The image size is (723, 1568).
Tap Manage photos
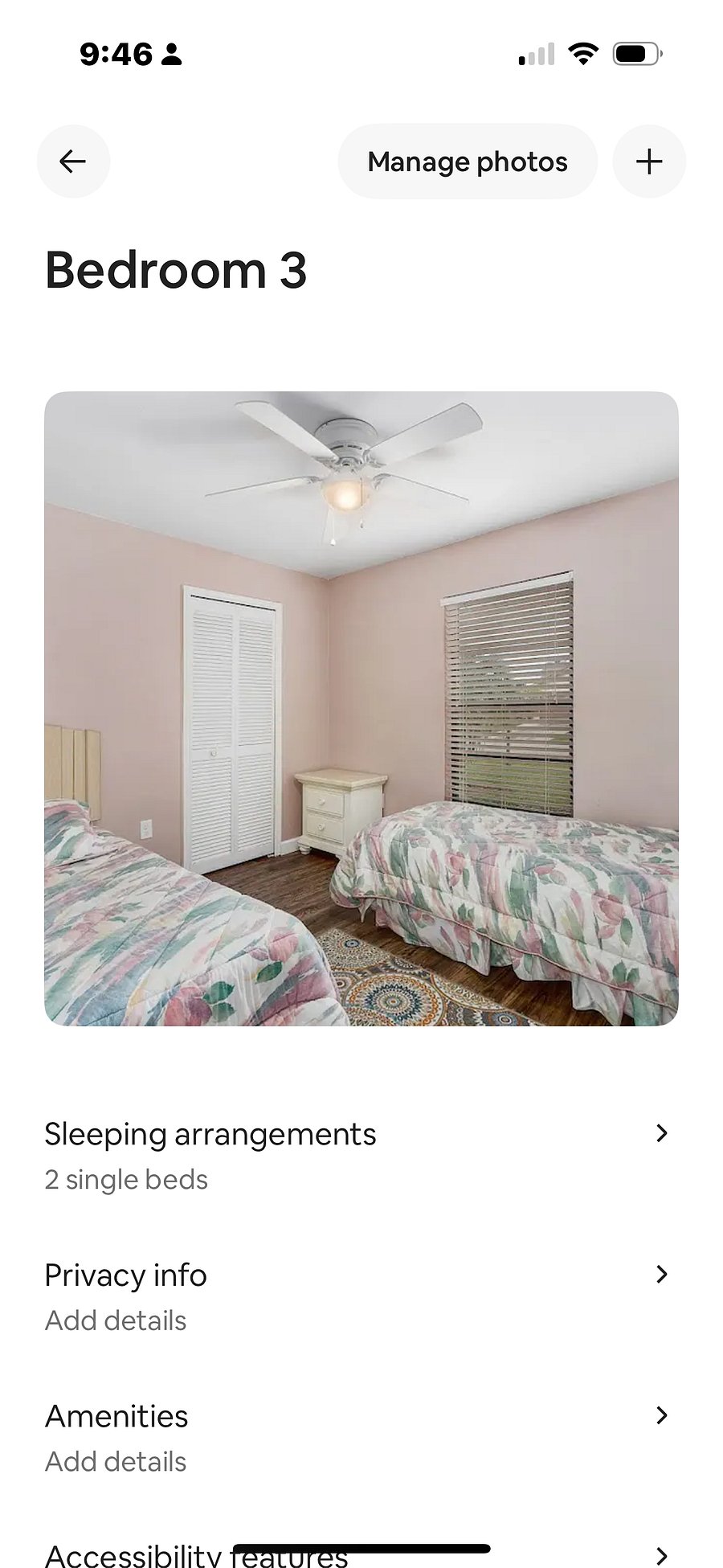tap(468, 162)
